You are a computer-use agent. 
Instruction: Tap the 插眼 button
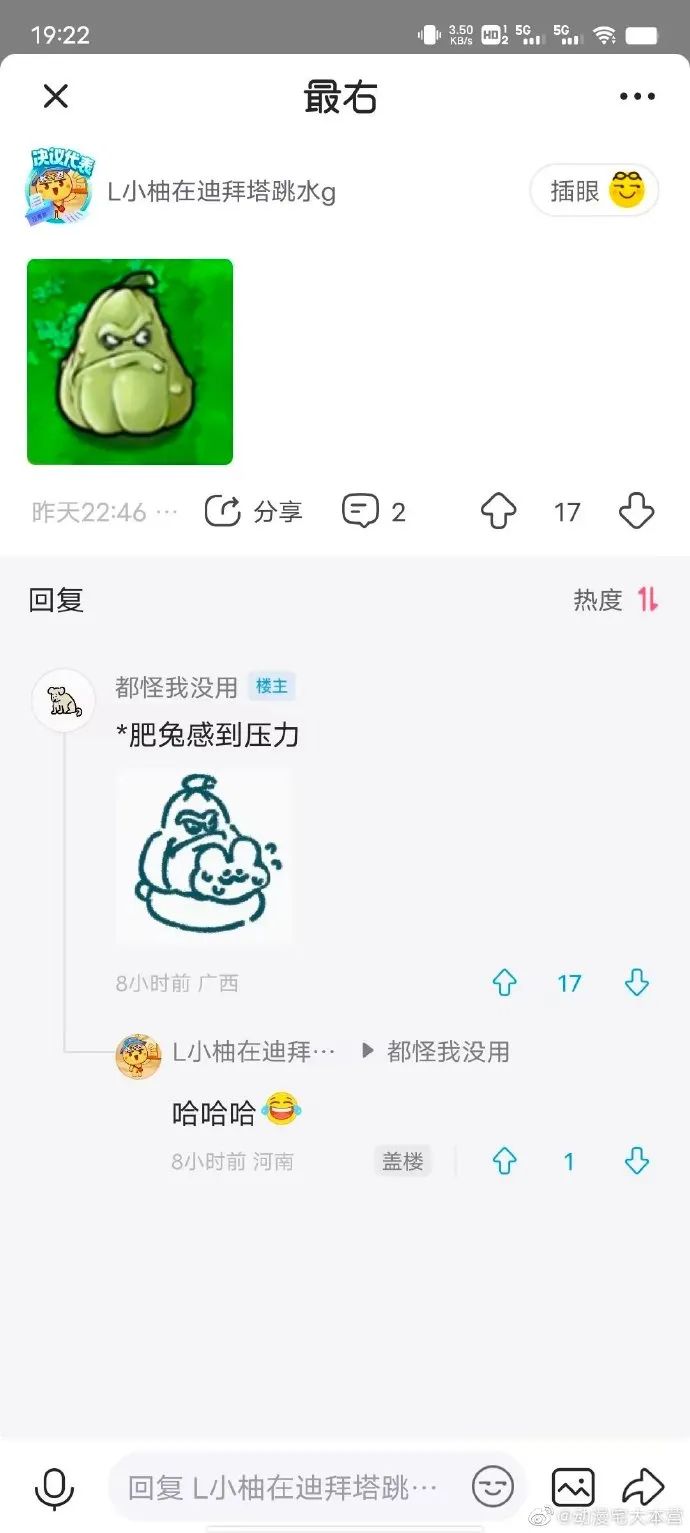[x=594, y=190]
